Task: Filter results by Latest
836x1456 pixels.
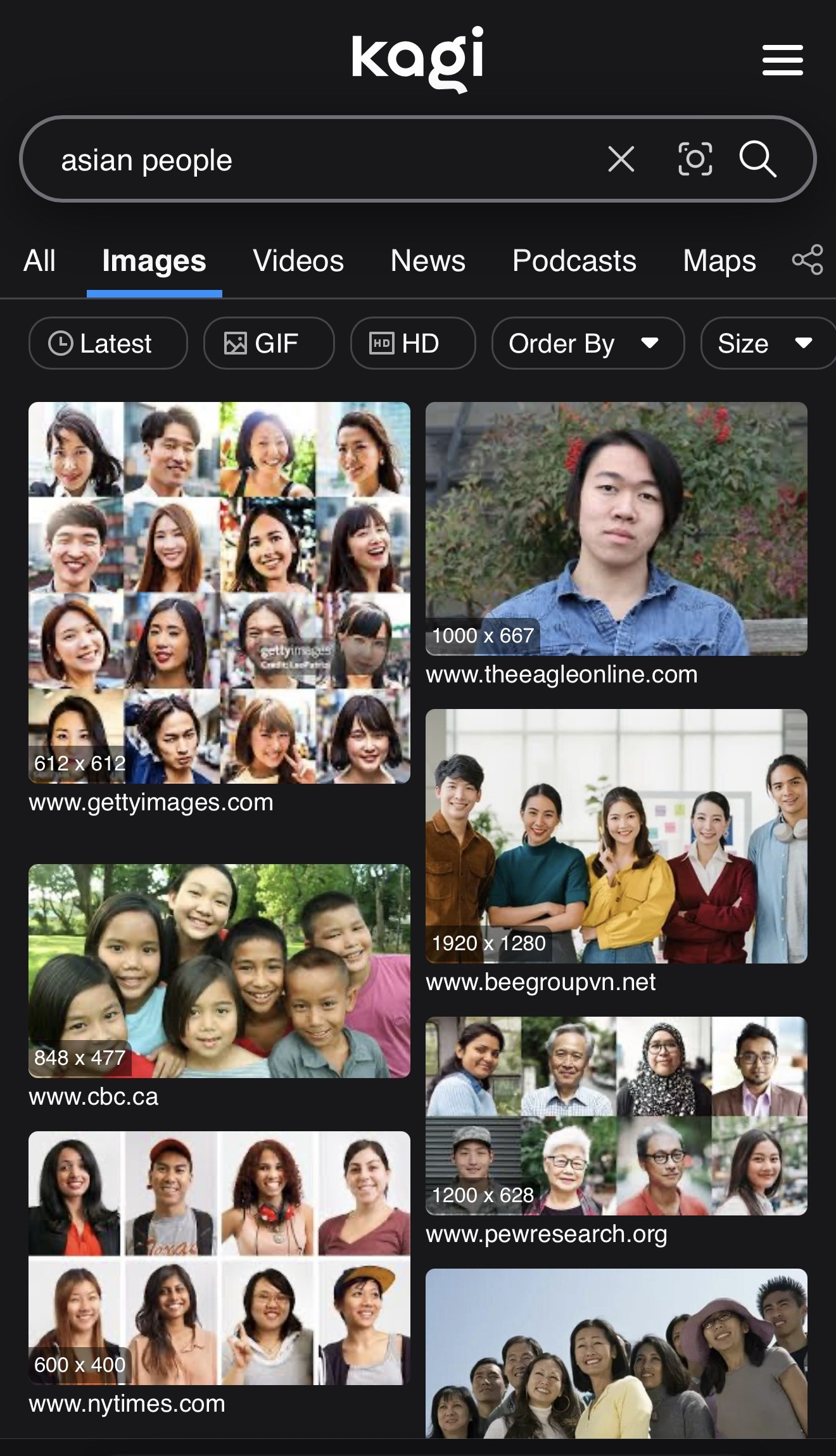Action: pos(108,343)
